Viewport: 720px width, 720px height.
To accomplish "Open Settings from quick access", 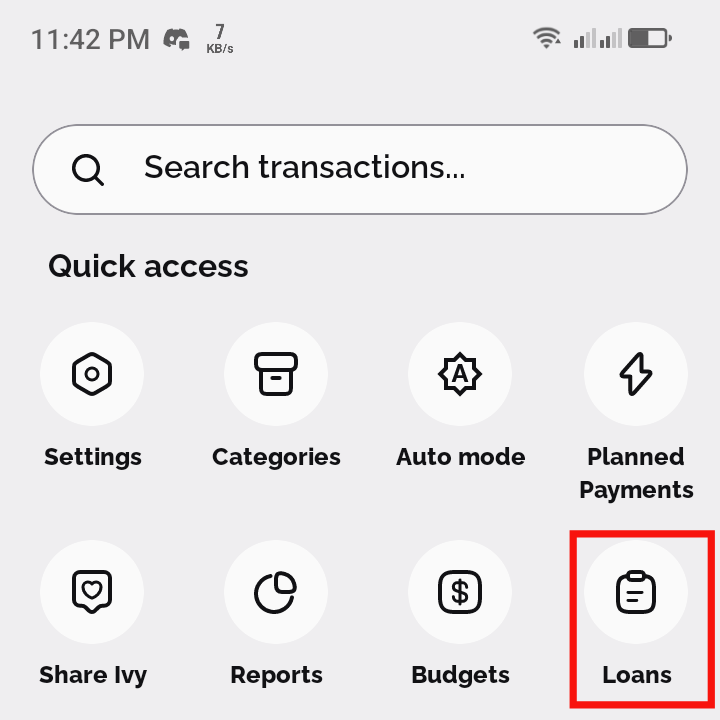I will tap(92, 375).
